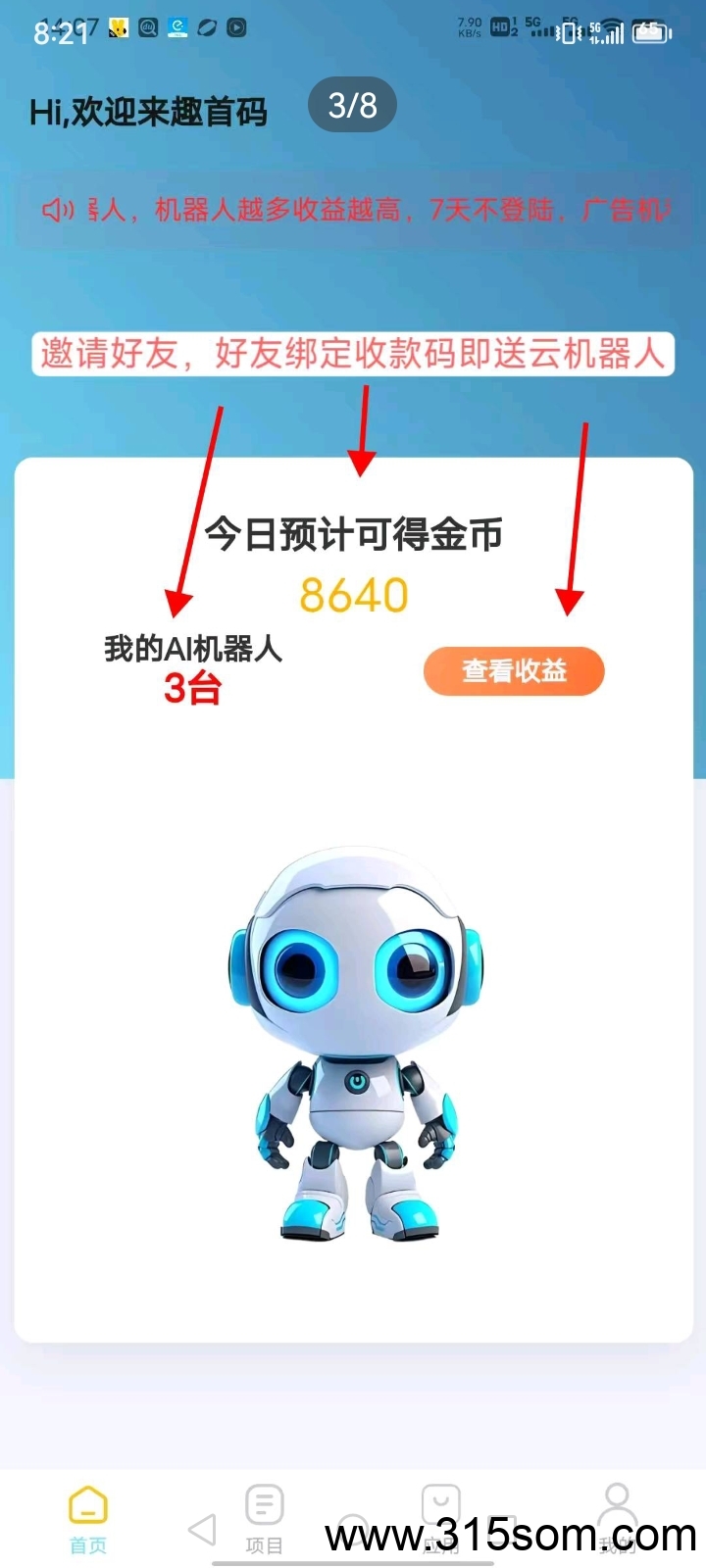Viewport: 706px width, 1568px height.
Task: Tap the 查看收益 button
Action: click(514, 671)
